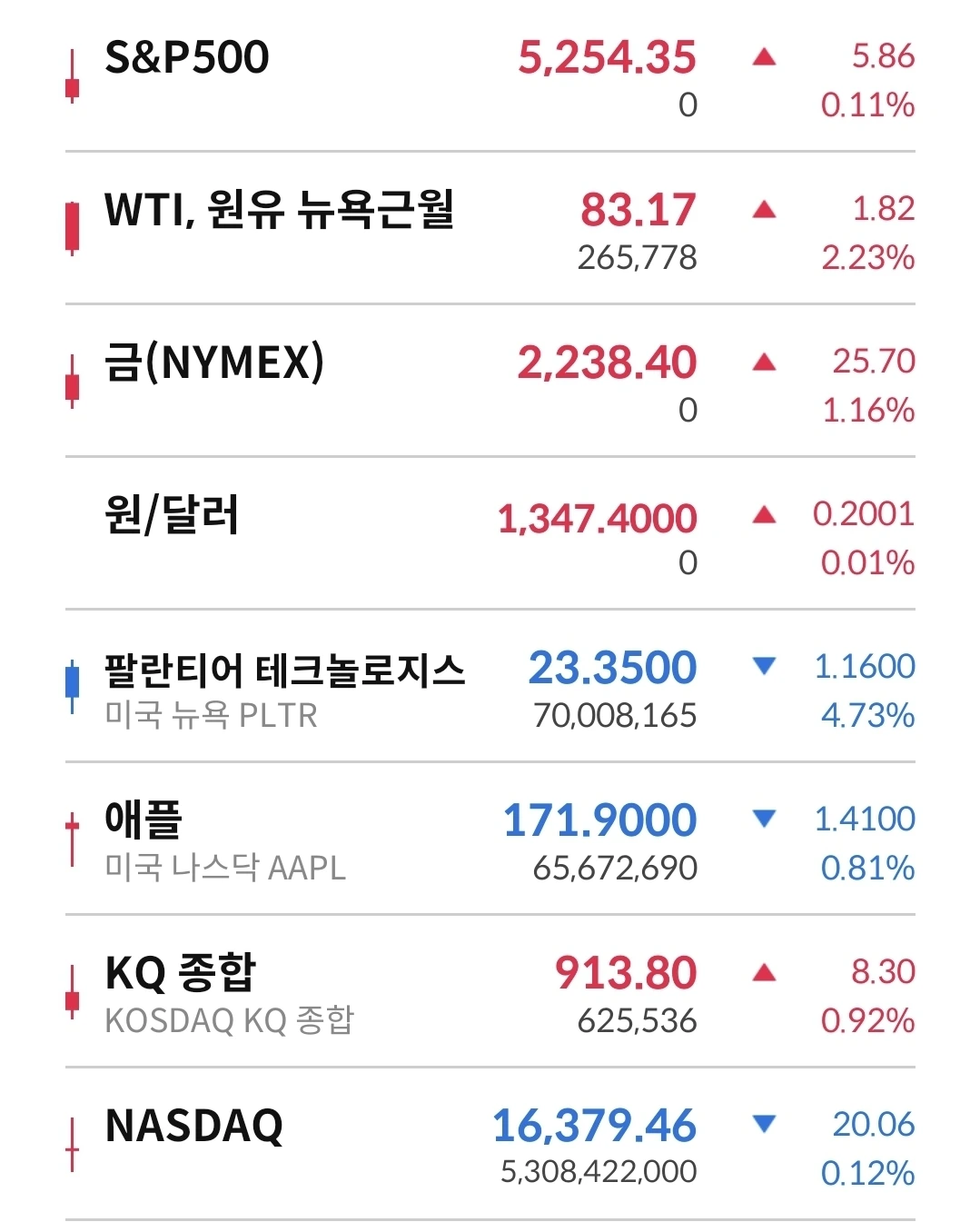View the 원/달러 exchange rate
Screen dimensions: 980x1232
tap(490, 533)
